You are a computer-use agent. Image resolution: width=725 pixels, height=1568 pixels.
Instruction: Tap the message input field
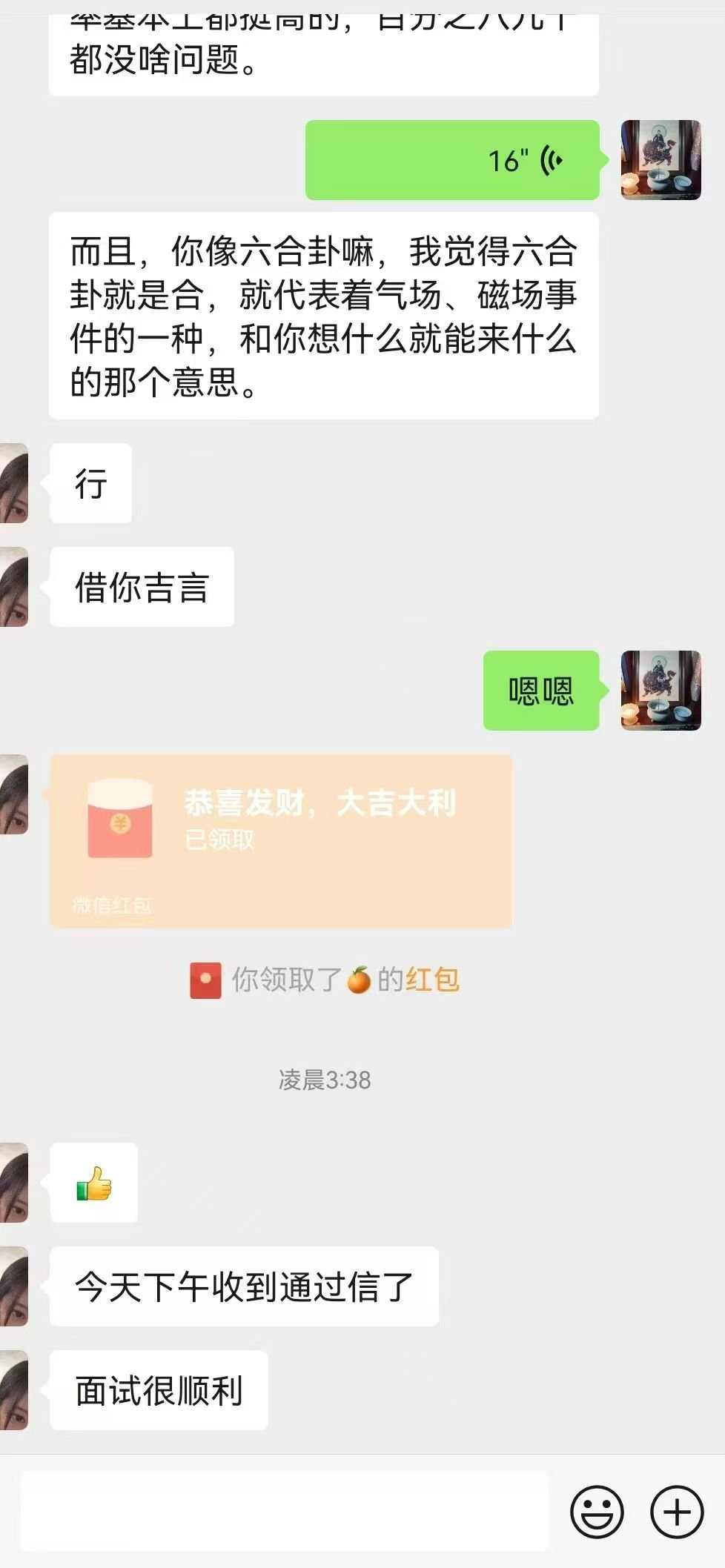(284, 1512)
